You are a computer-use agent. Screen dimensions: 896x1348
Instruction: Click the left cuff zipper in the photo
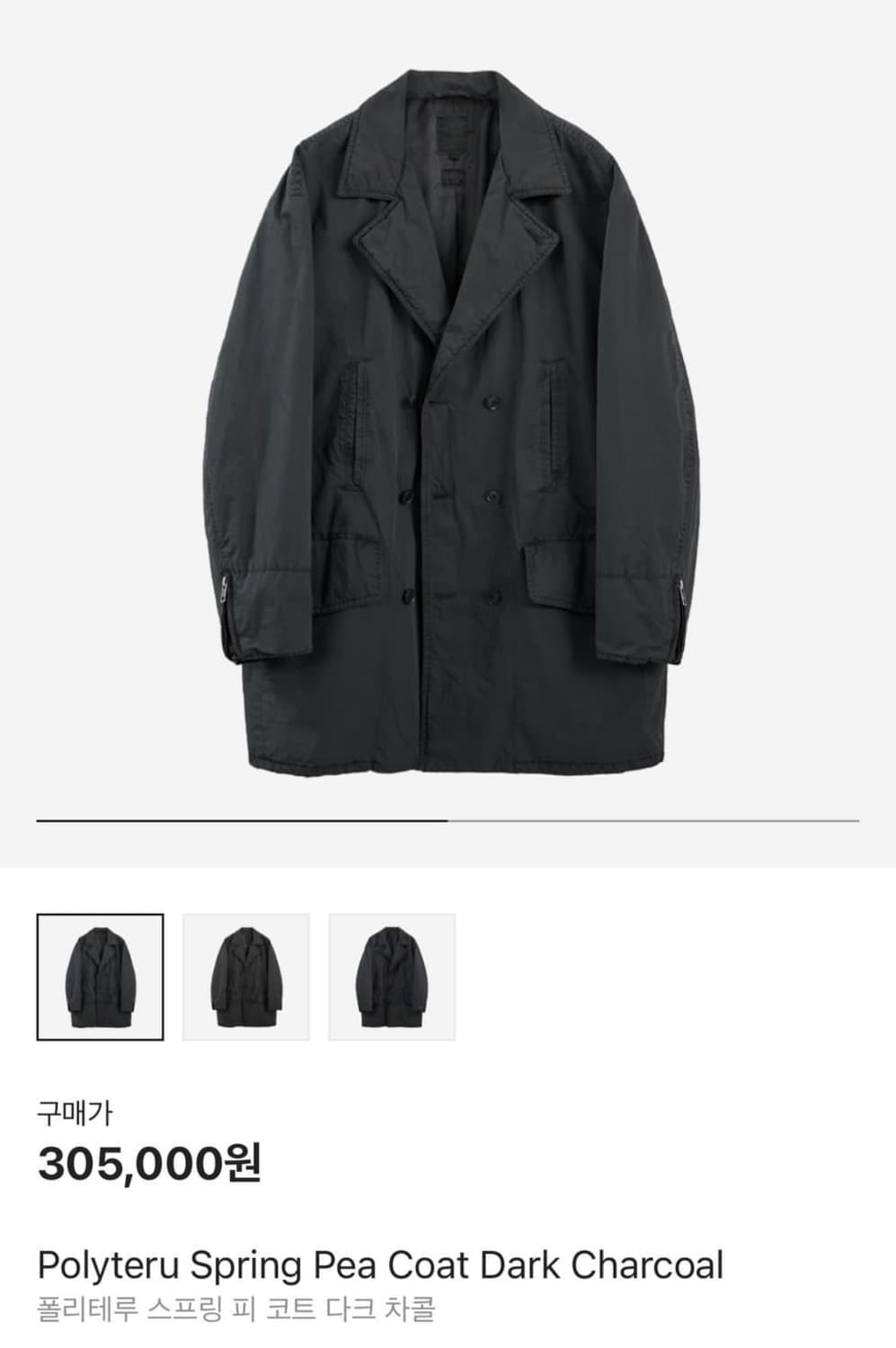click(x=225, y=589)
